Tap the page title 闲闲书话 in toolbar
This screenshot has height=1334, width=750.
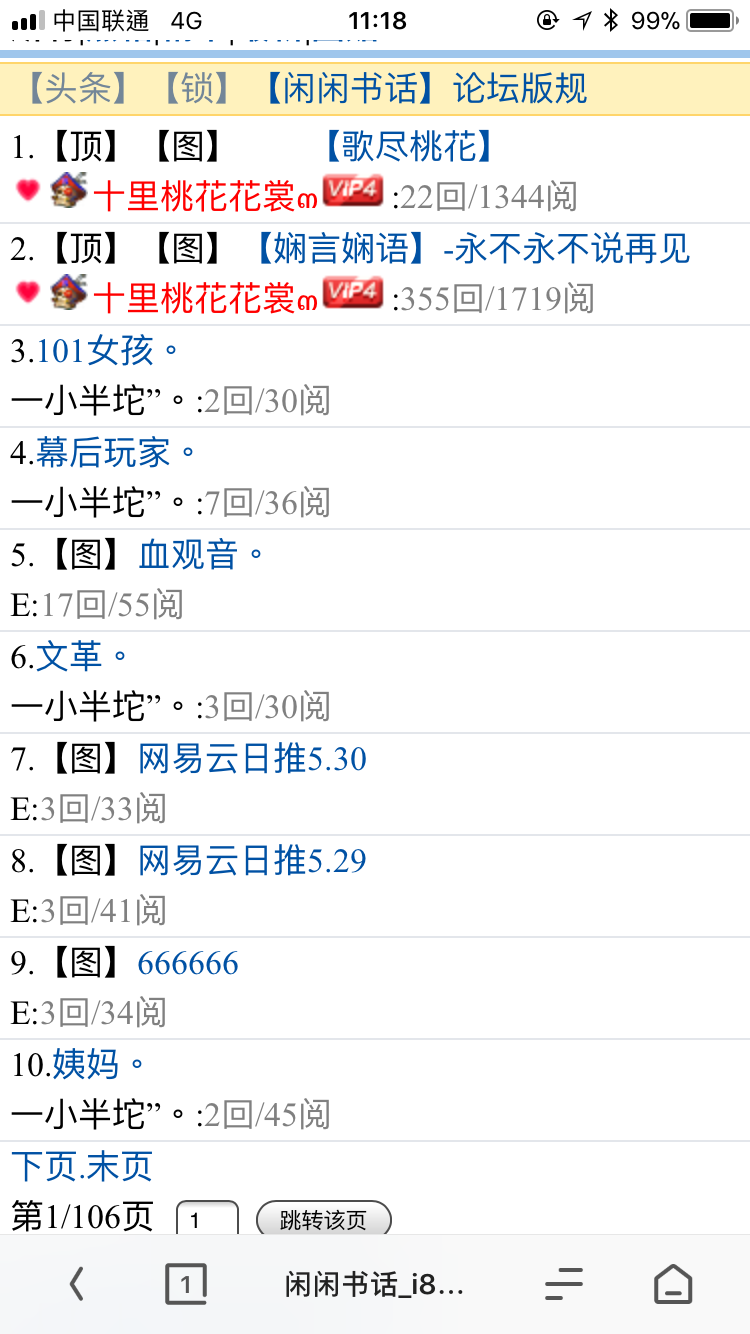click(x=374, y=1285)
